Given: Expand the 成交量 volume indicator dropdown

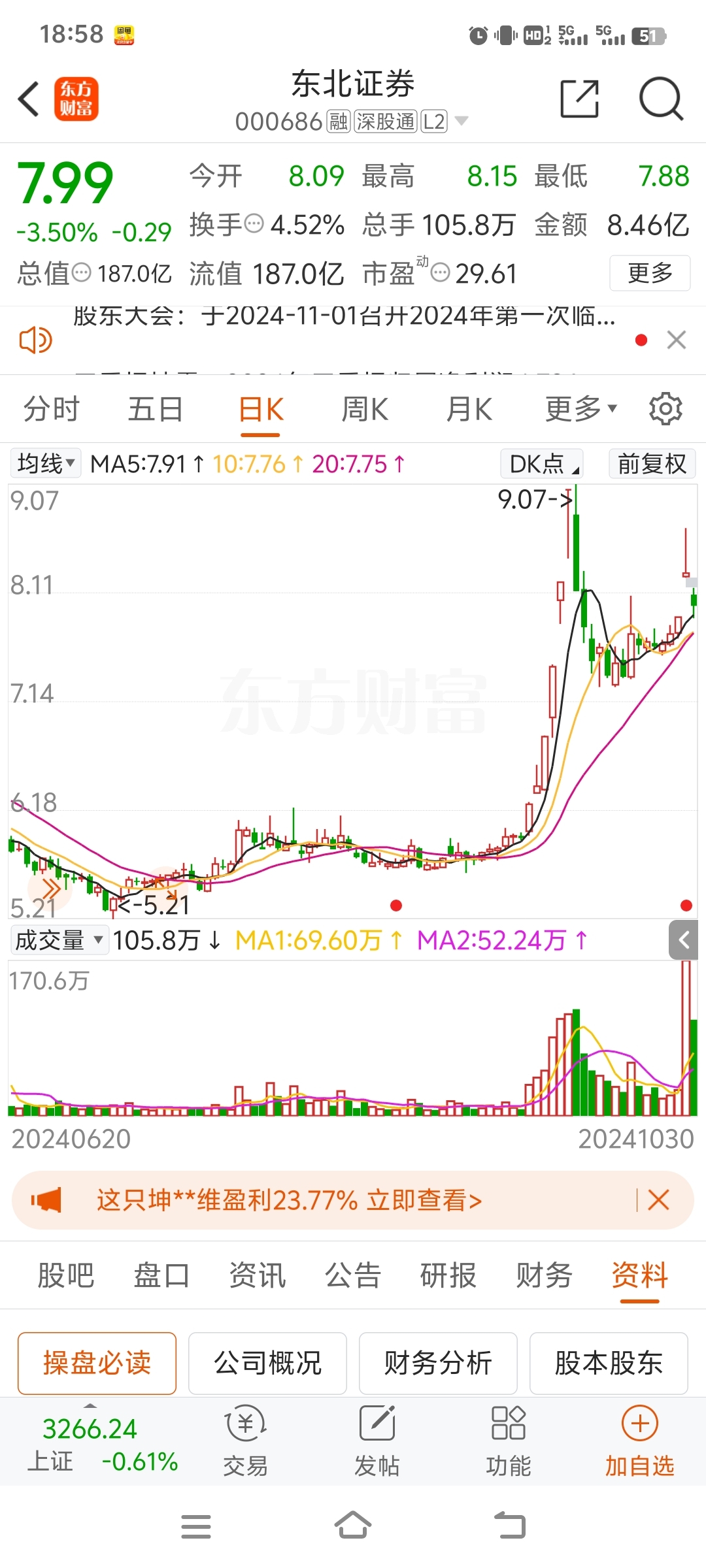Looking at the screenshot, I should [59, 940].
